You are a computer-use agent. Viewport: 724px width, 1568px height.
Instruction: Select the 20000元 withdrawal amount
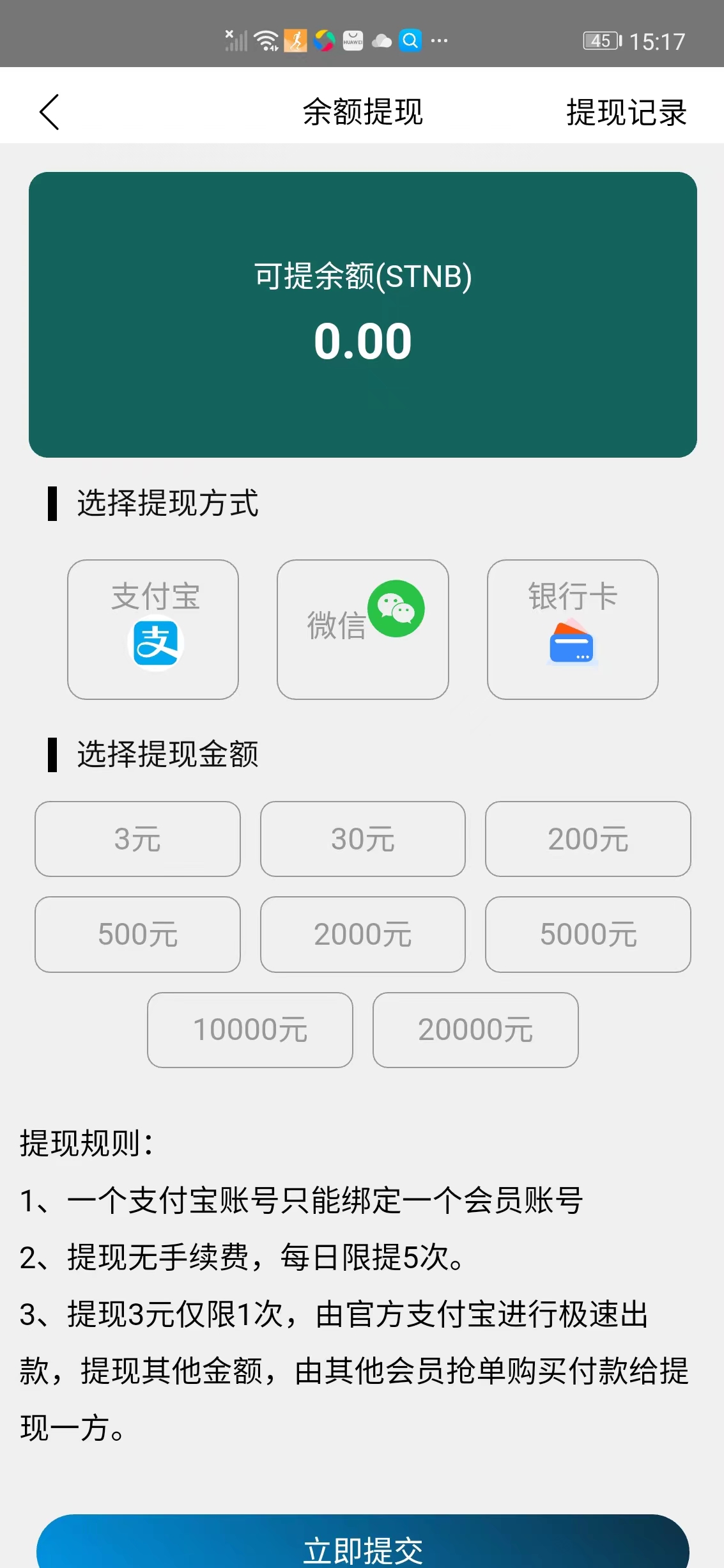475,1030
